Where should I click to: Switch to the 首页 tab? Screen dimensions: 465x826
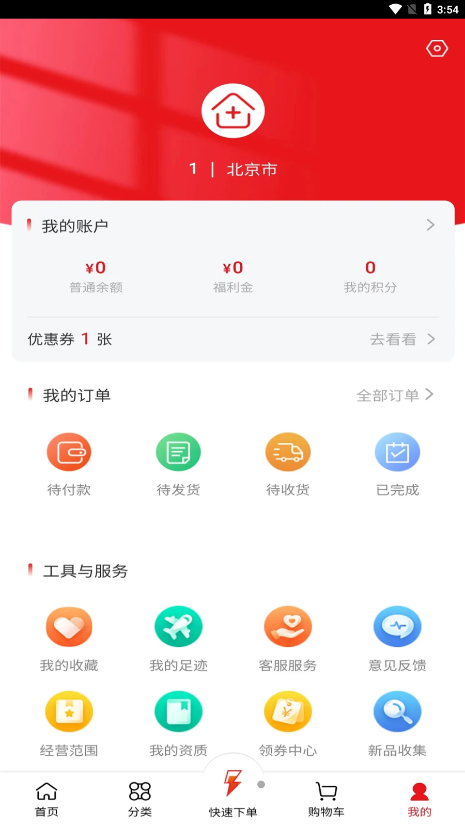pos(46,799)
